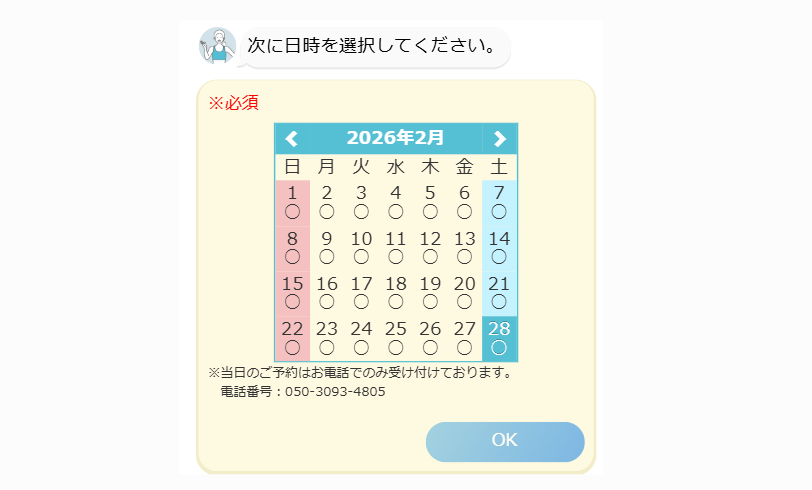Confirm the date with the OK button

click(x=505, y=441)
